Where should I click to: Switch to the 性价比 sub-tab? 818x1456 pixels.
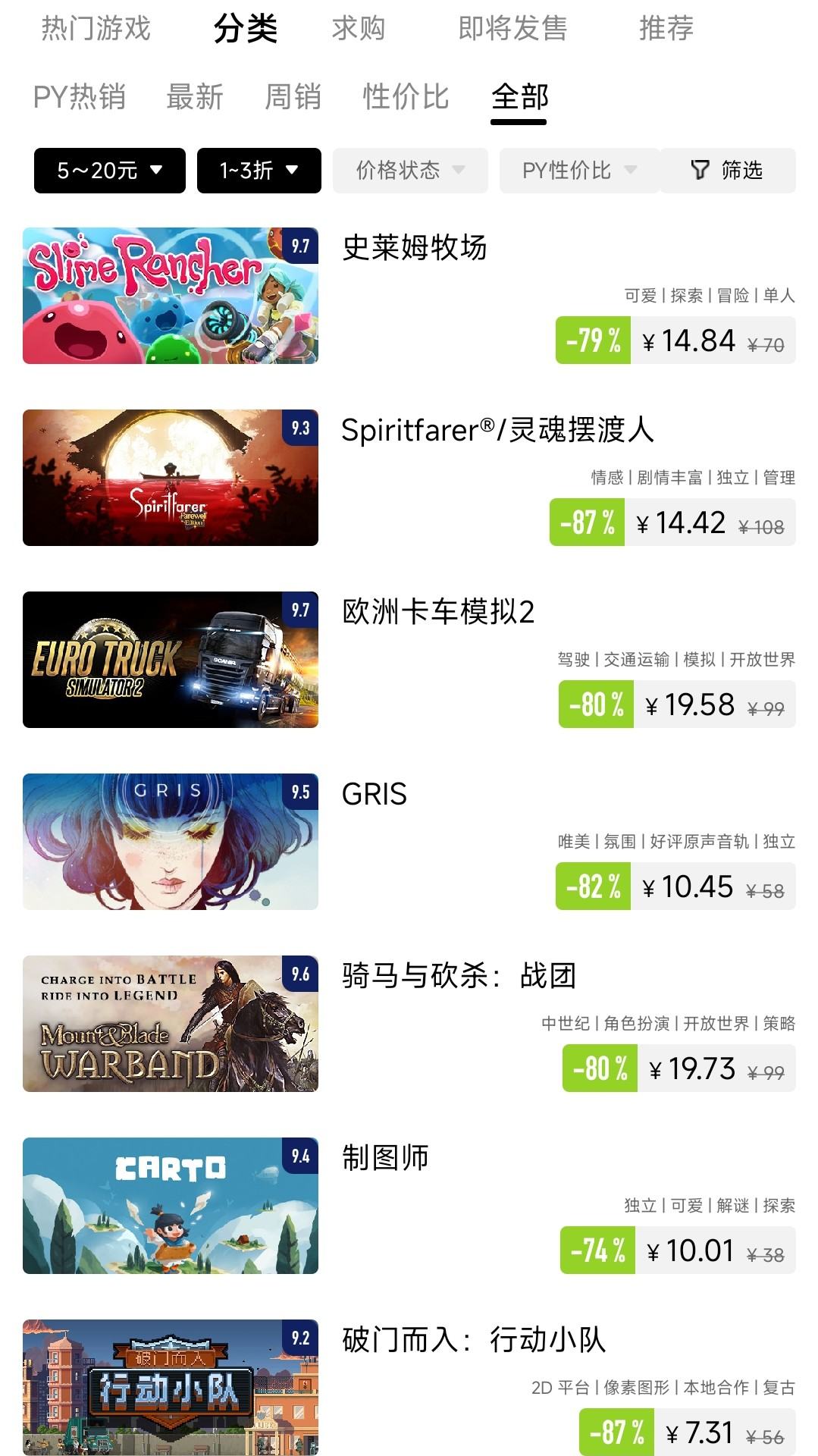click(x=406, y=97)
